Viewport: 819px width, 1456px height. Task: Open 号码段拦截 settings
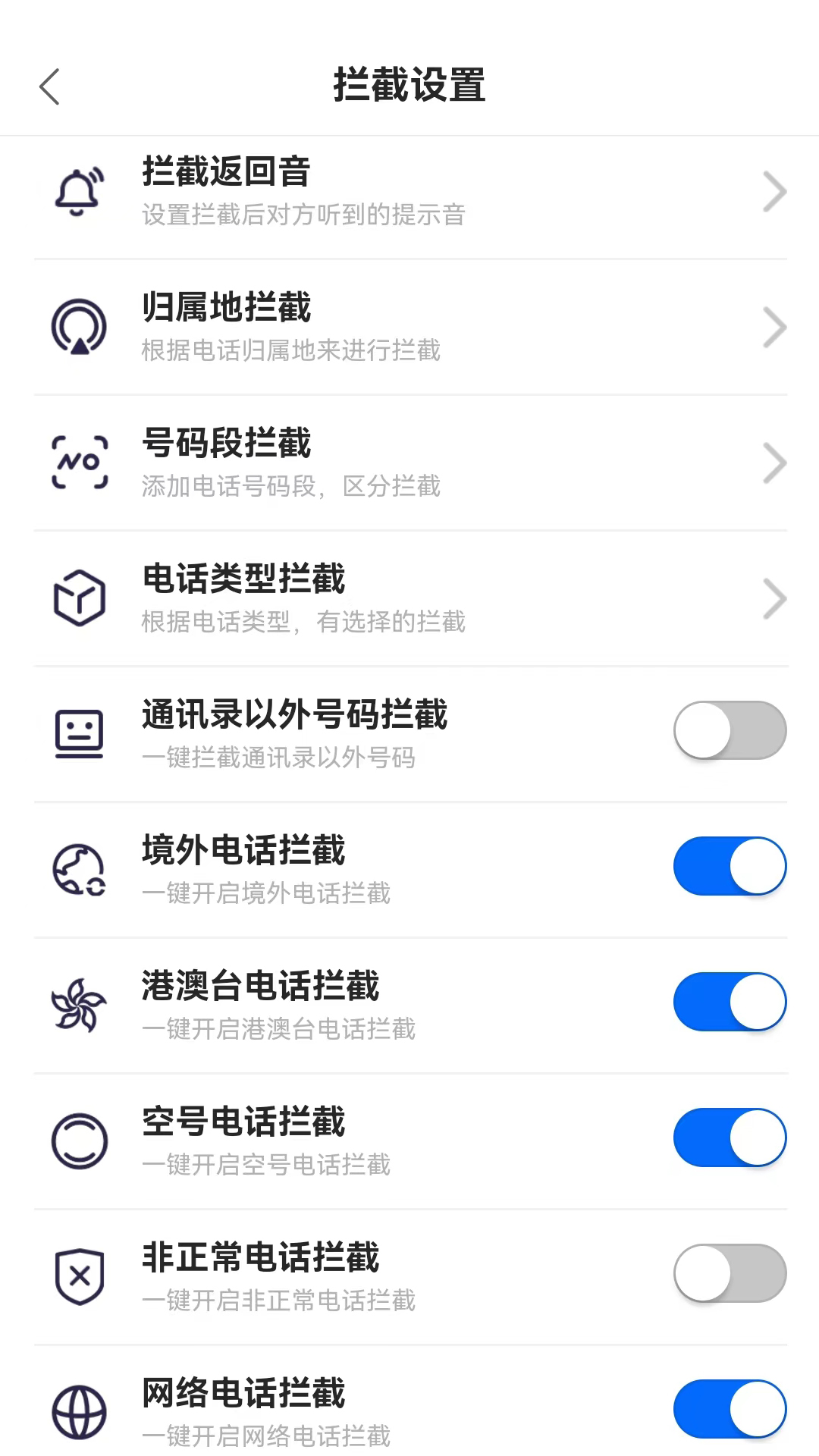tap(410, 463)
